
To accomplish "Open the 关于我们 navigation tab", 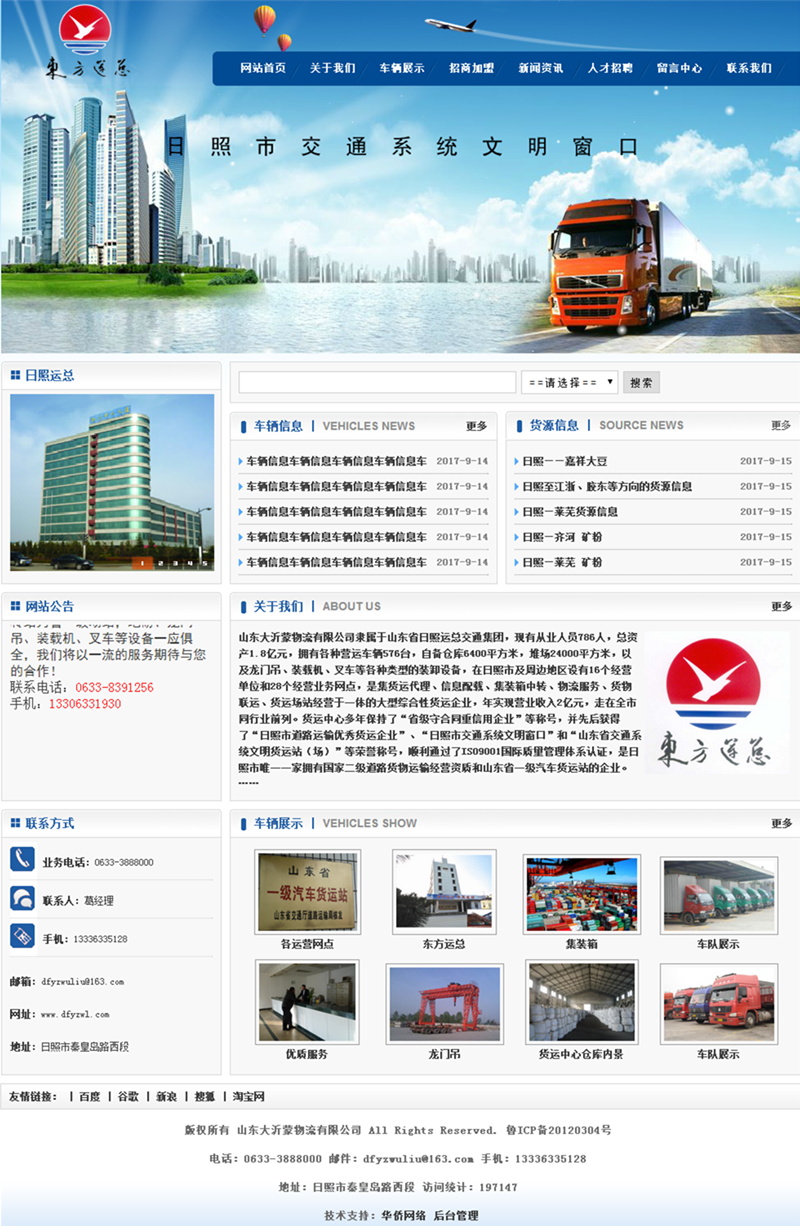I will (332, 68).
